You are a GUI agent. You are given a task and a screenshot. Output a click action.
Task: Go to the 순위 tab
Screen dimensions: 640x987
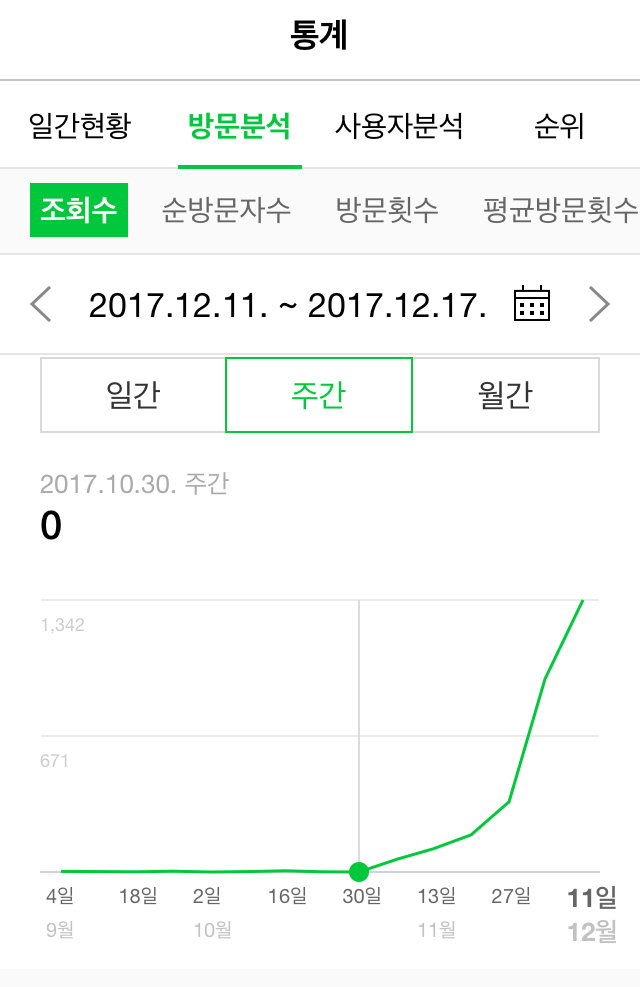tap(559, 127)
